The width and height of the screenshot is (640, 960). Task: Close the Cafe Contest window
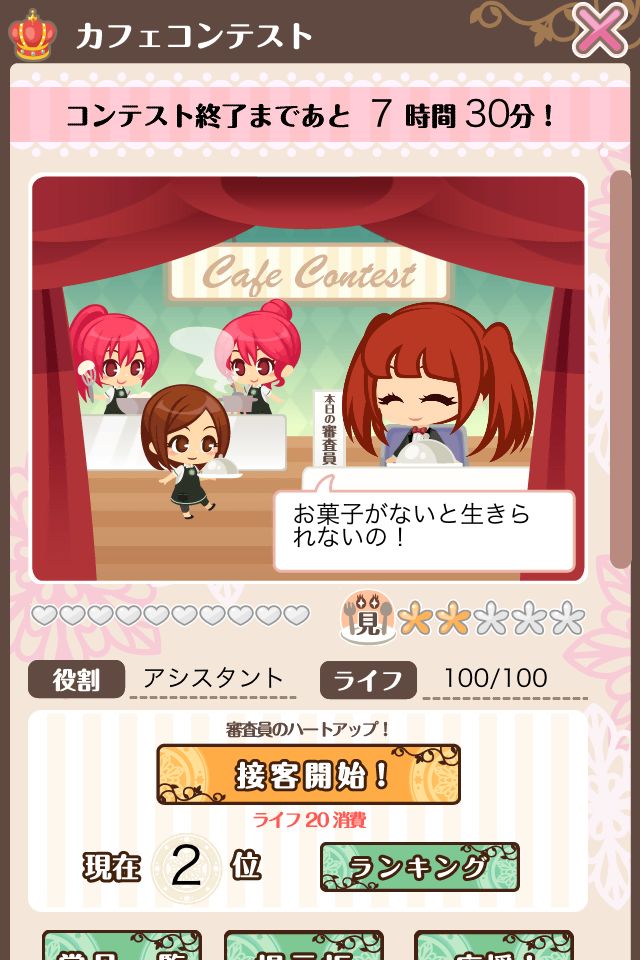coord(600,32)
